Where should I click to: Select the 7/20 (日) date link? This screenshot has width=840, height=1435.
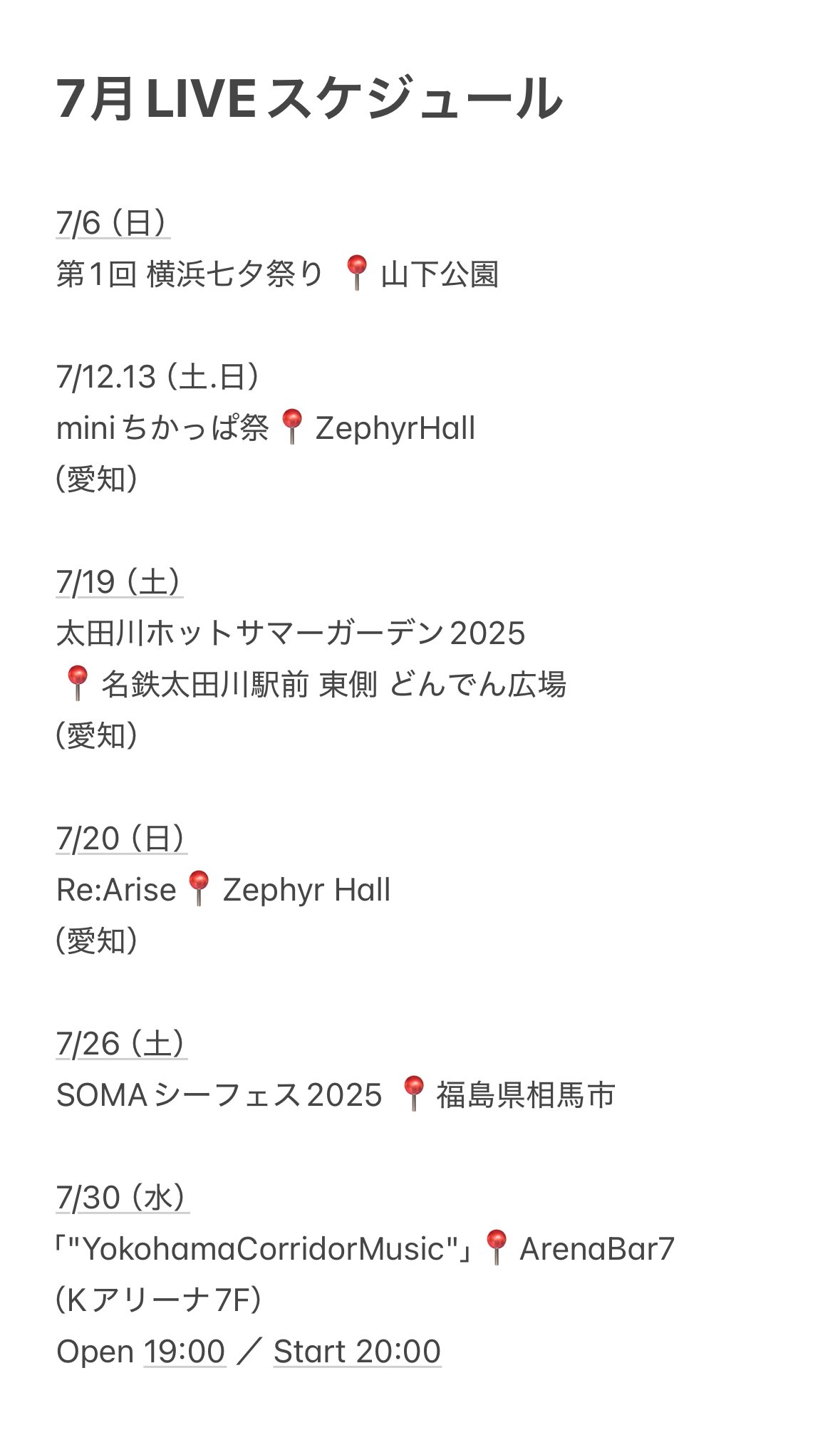(122, 839)
